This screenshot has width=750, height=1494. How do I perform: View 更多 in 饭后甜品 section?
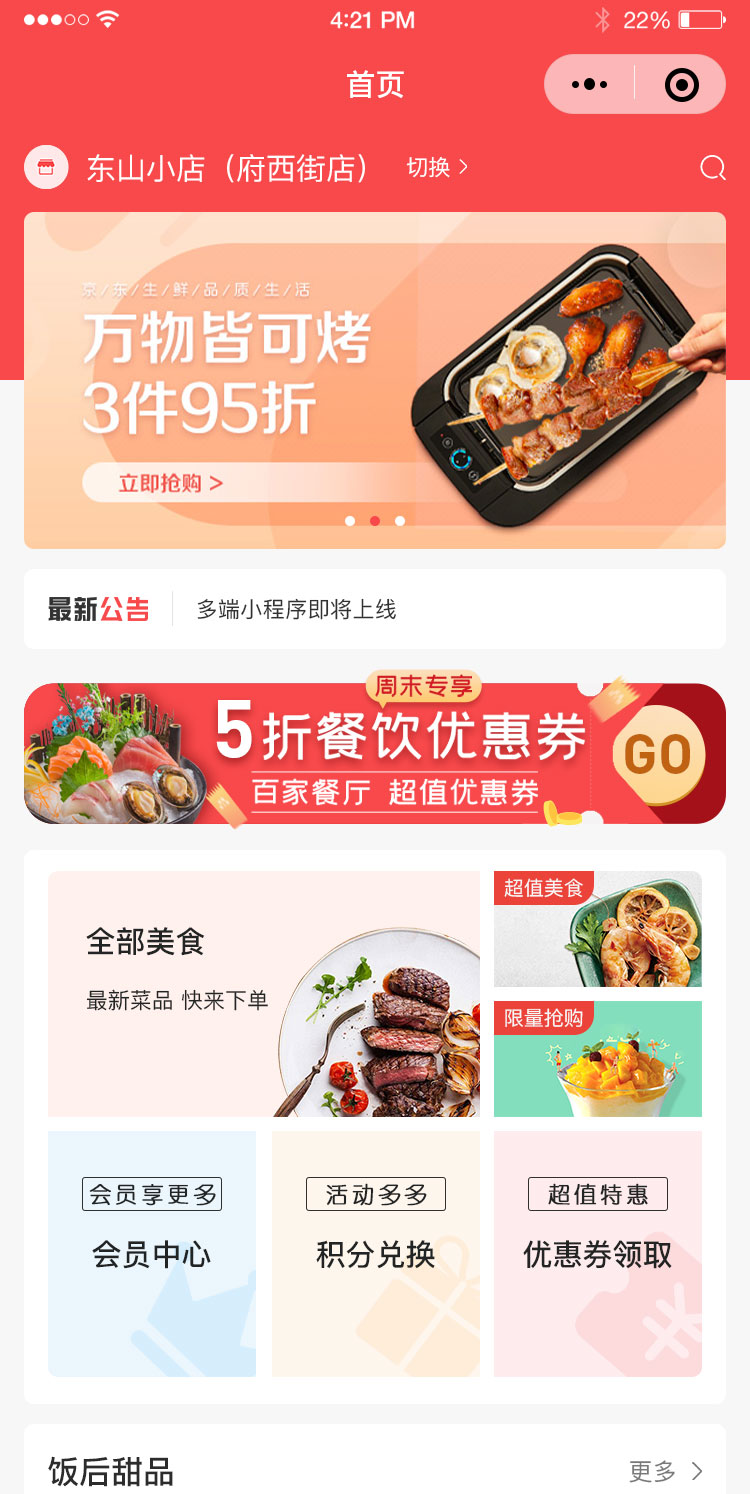[x=665, y=1471]
